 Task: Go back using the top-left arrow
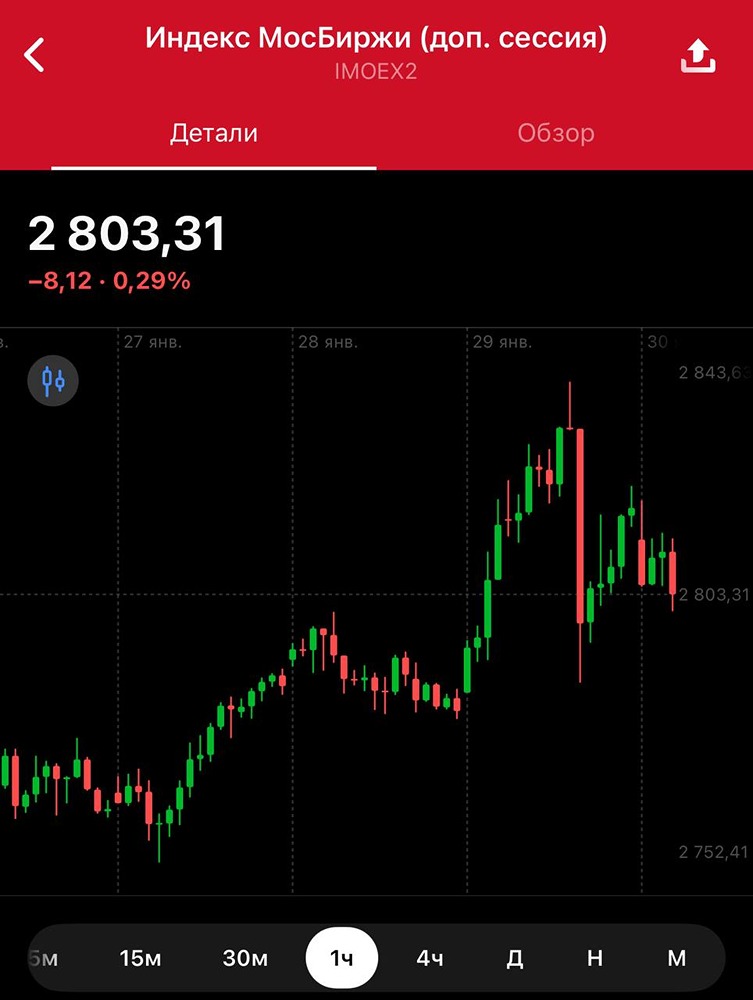tap(35, 55)
